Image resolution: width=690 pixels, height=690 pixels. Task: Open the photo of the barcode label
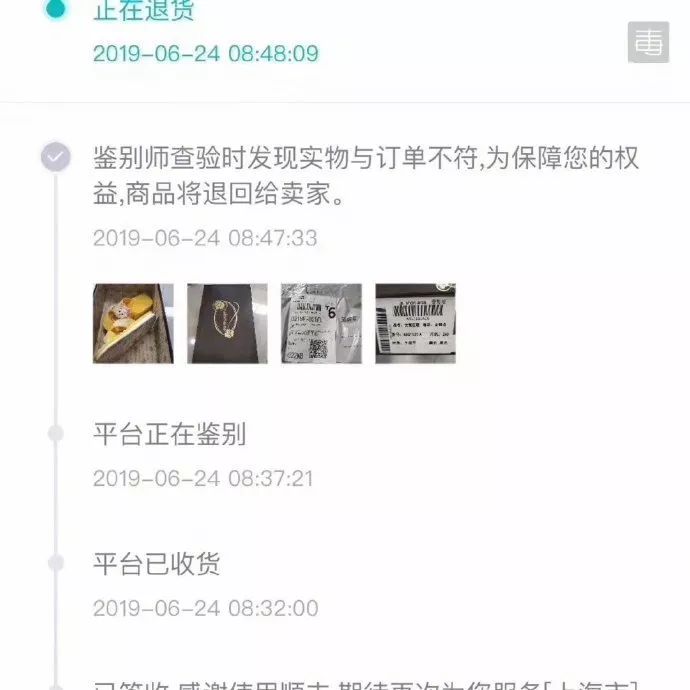pyautogui.click(x=415, y=323)
